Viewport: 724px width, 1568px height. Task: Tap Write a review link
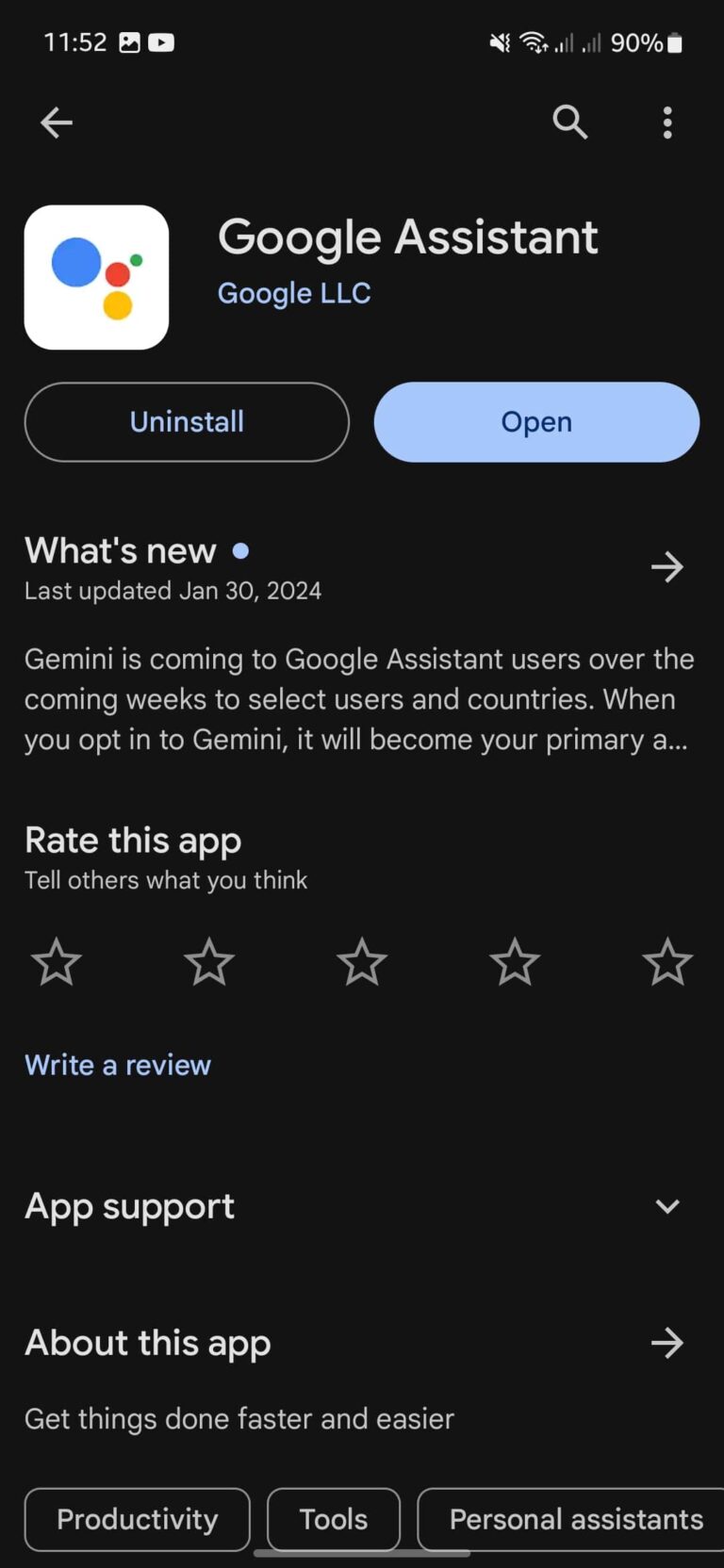117,1064
